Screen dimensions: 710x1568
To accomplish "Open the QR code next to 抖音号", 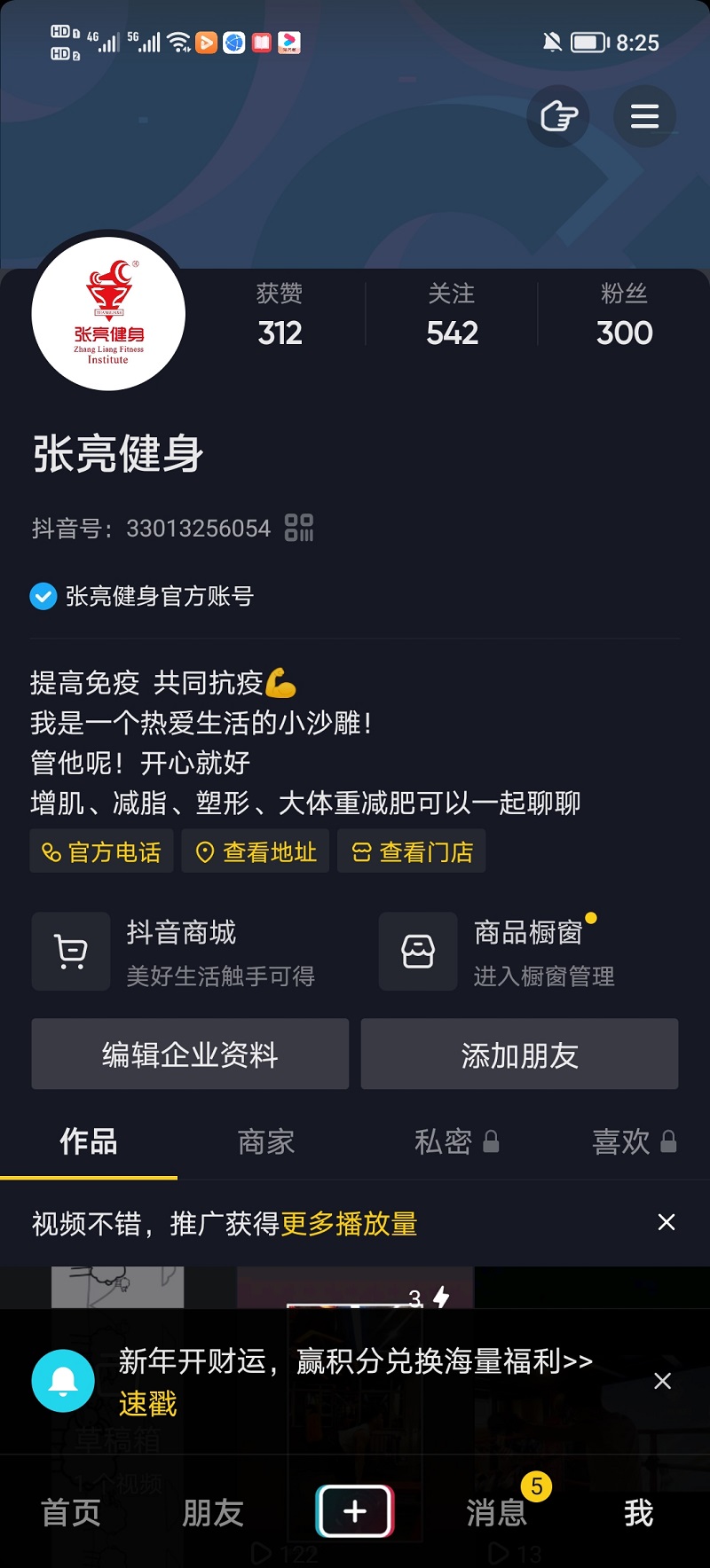I will (299, 528).
